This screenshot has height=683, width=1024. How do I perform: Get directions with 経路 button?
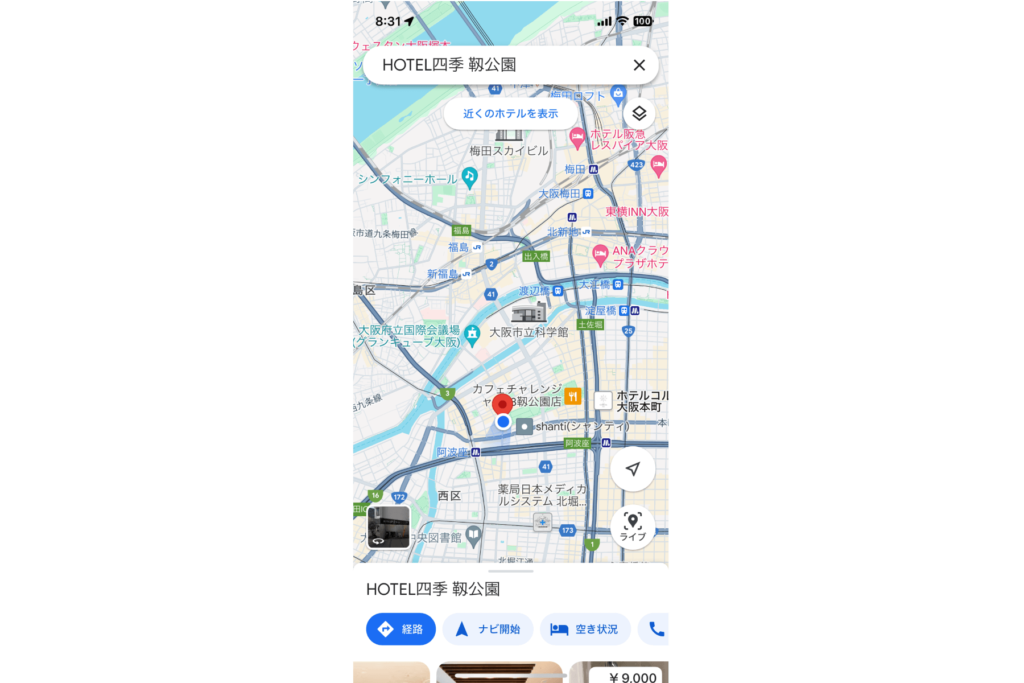tap(401, 629)
